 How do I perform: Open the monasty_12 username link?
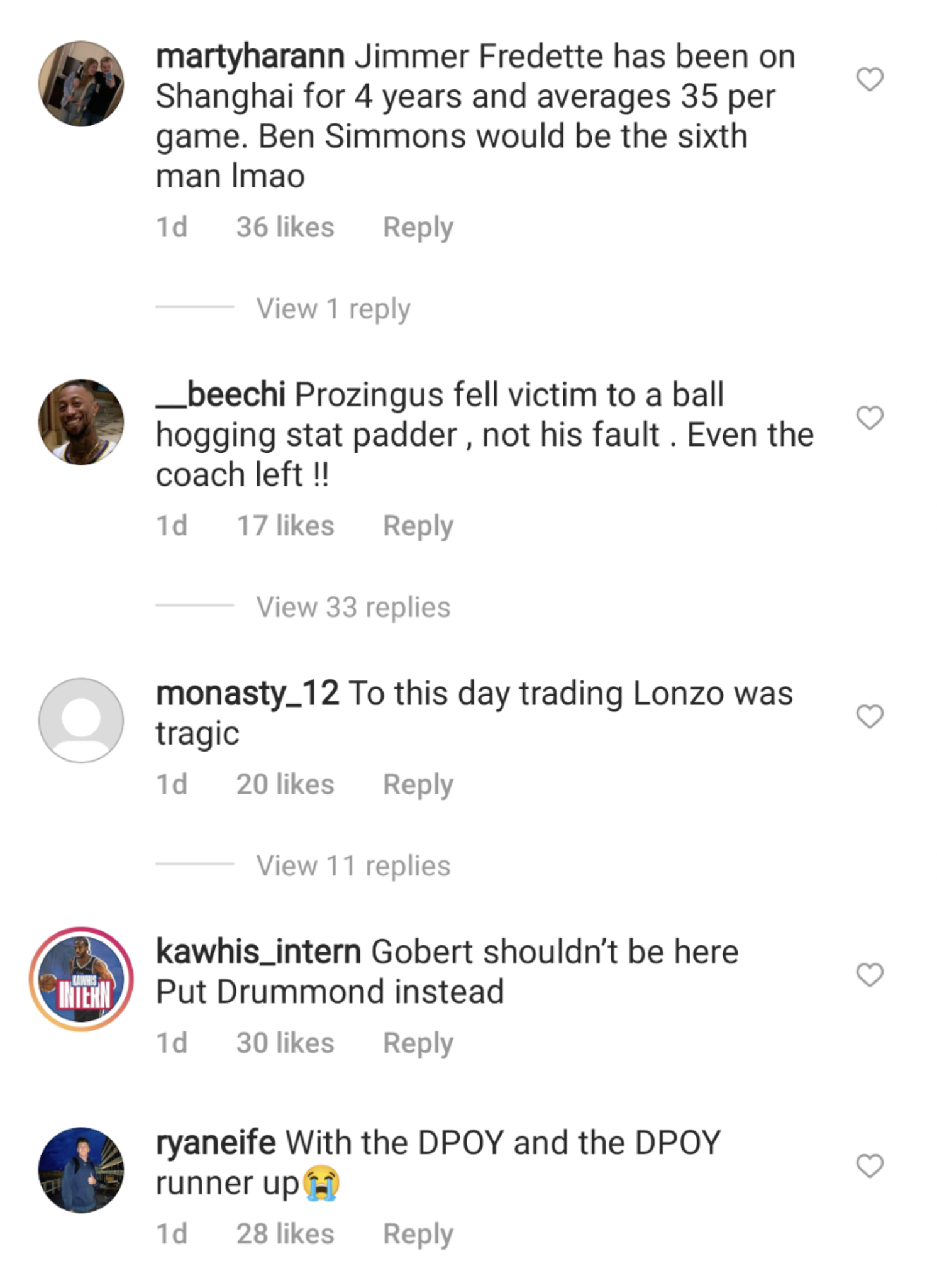(247, 693)
